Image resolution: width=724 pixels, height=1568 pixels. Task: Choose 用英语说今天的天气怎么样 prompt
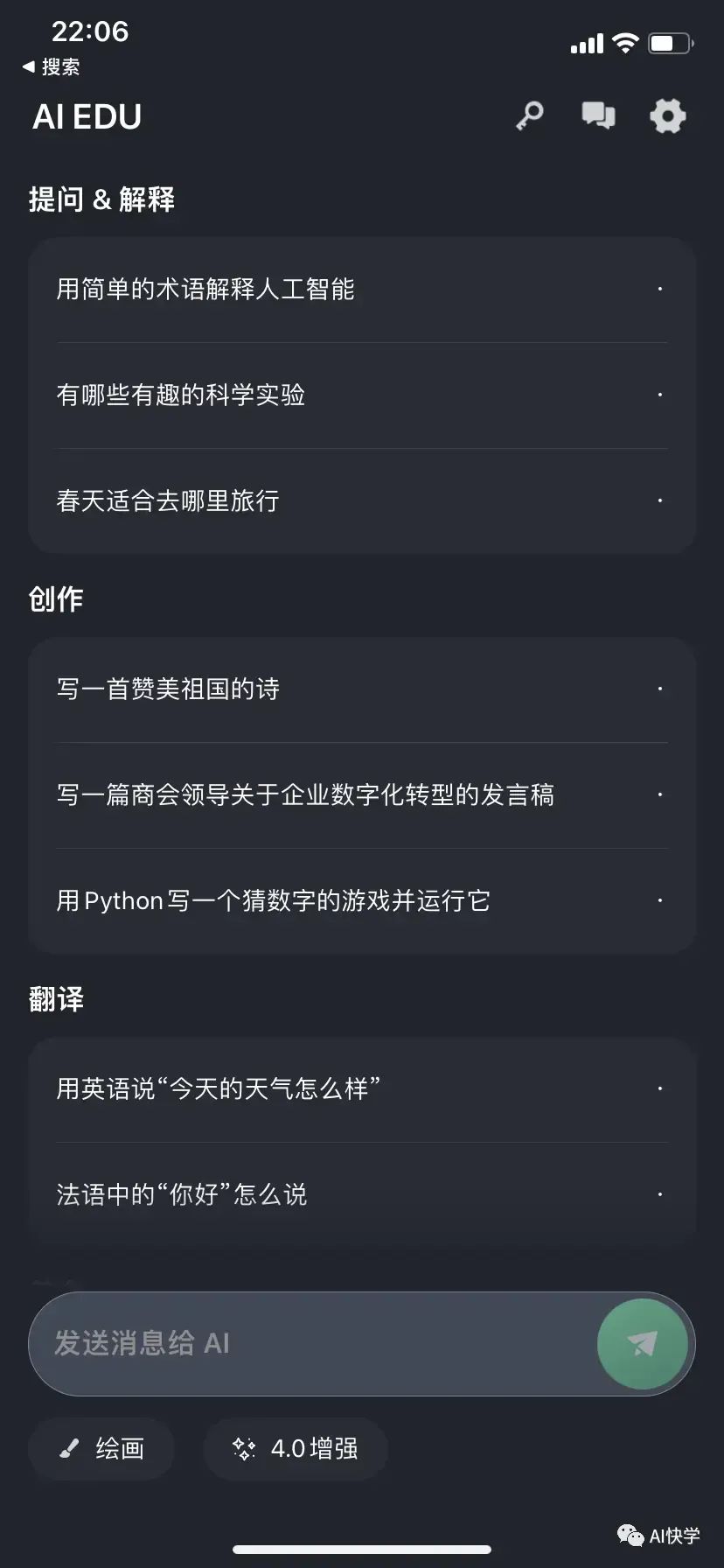(217, 1088)
